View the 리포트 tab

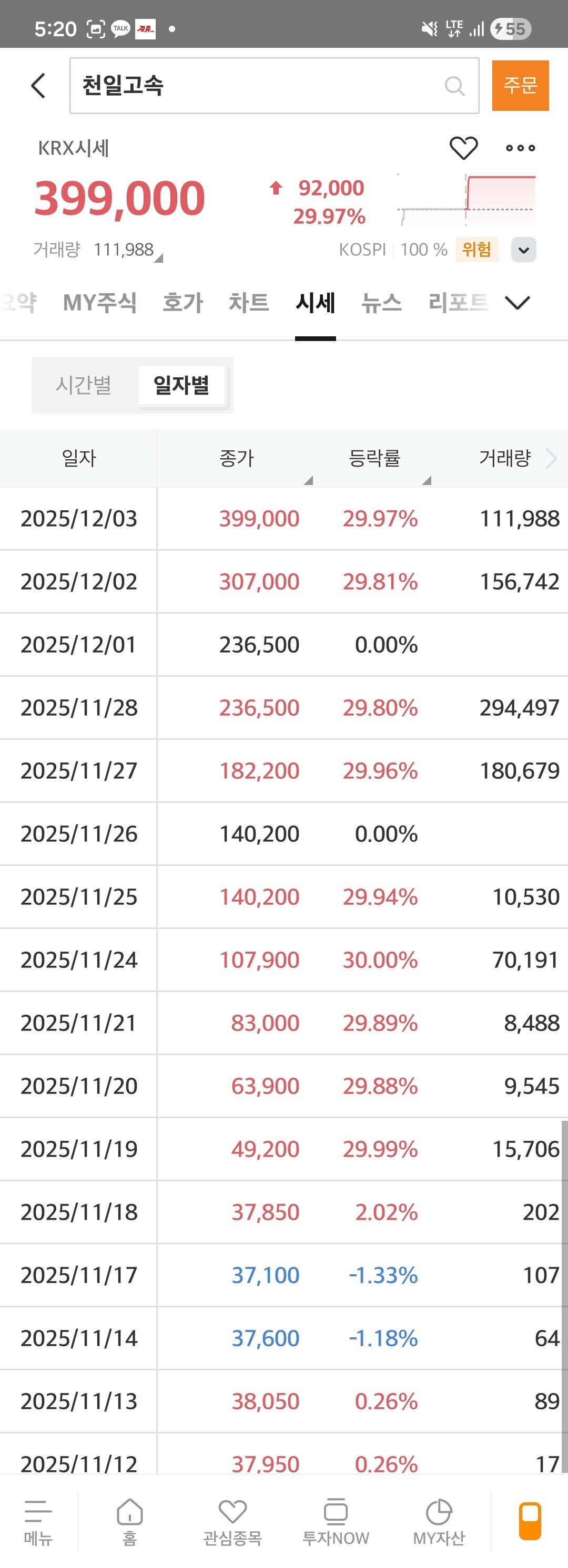click(x=458, y=303)
